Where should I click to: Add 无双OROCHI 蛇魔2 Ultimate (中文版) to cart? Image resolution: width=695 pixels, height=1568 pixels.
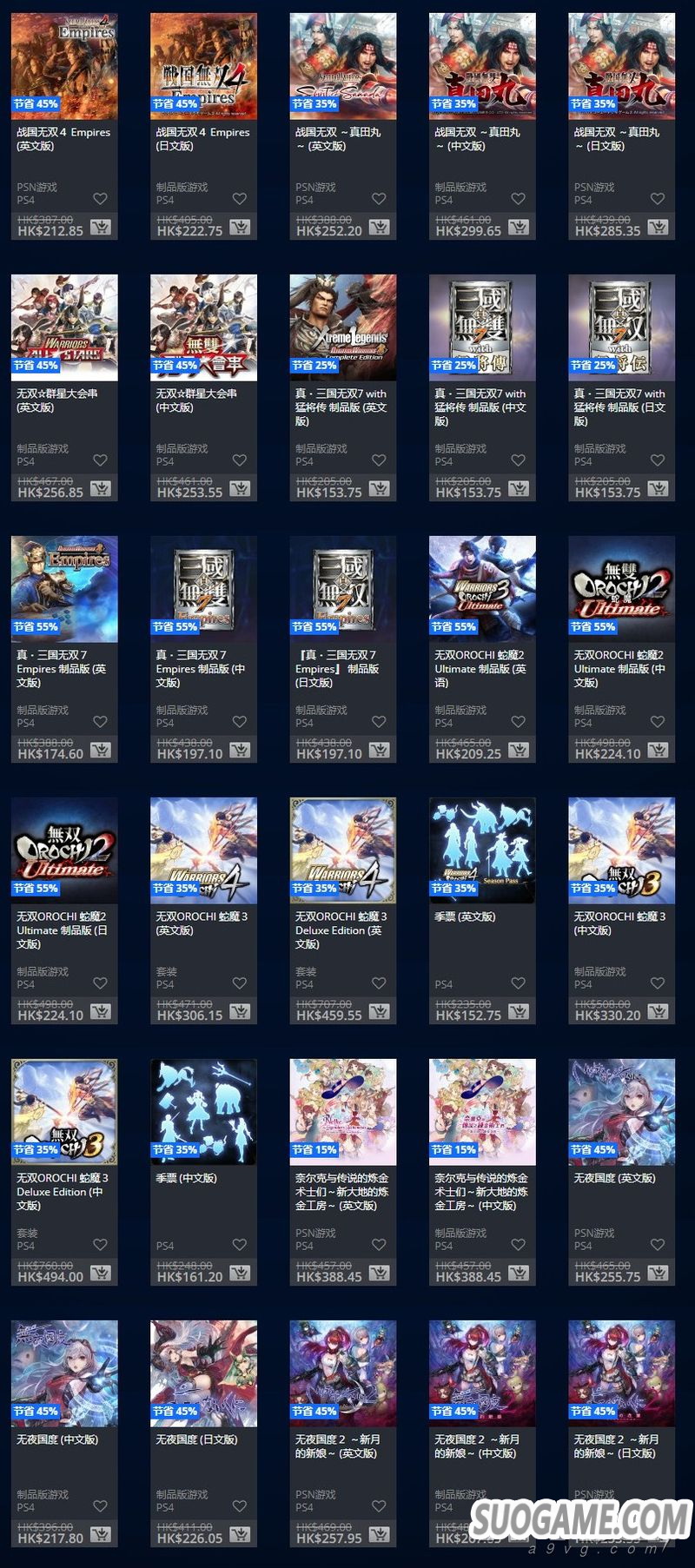coord(658,751)
